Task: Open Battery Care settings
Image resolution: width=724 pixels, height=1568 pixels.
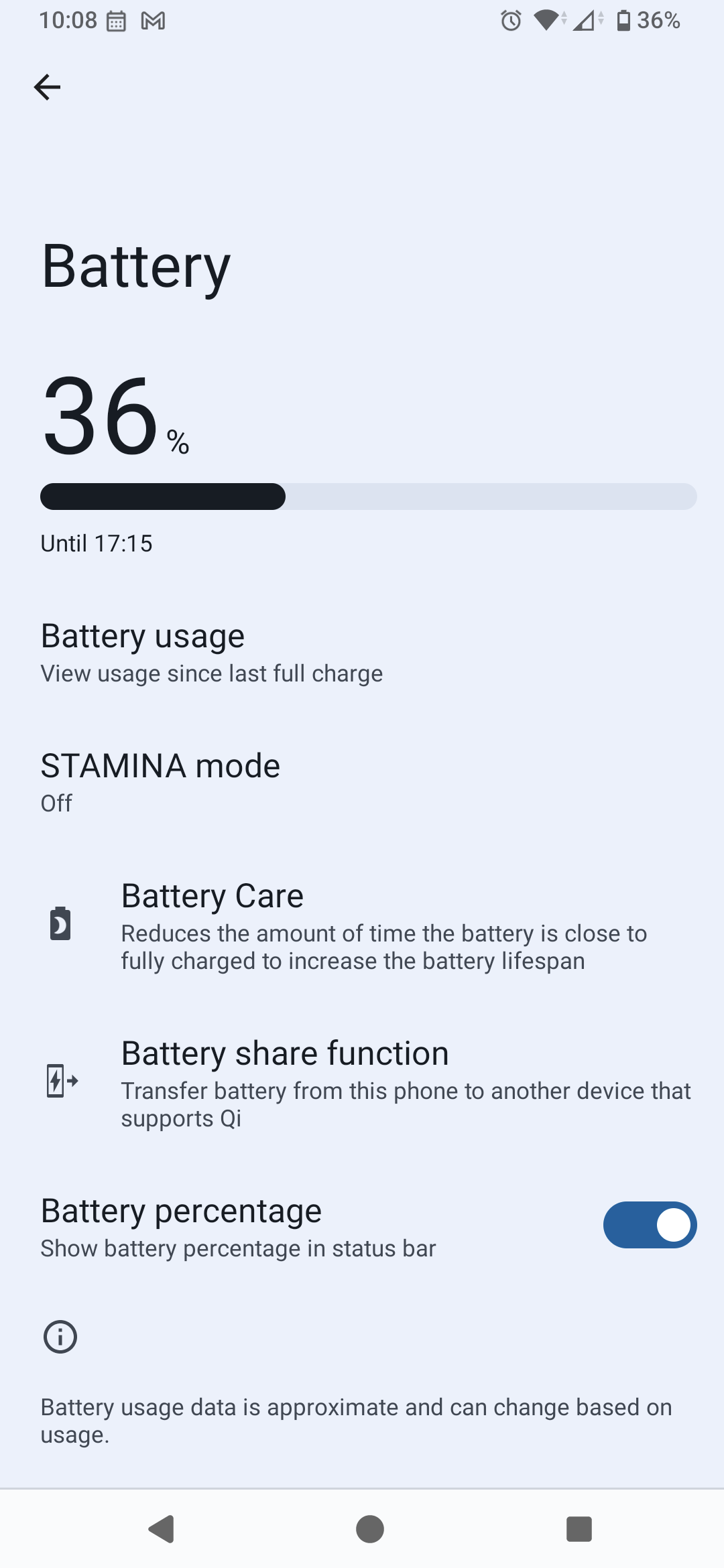Action: (x=362, y=926)
